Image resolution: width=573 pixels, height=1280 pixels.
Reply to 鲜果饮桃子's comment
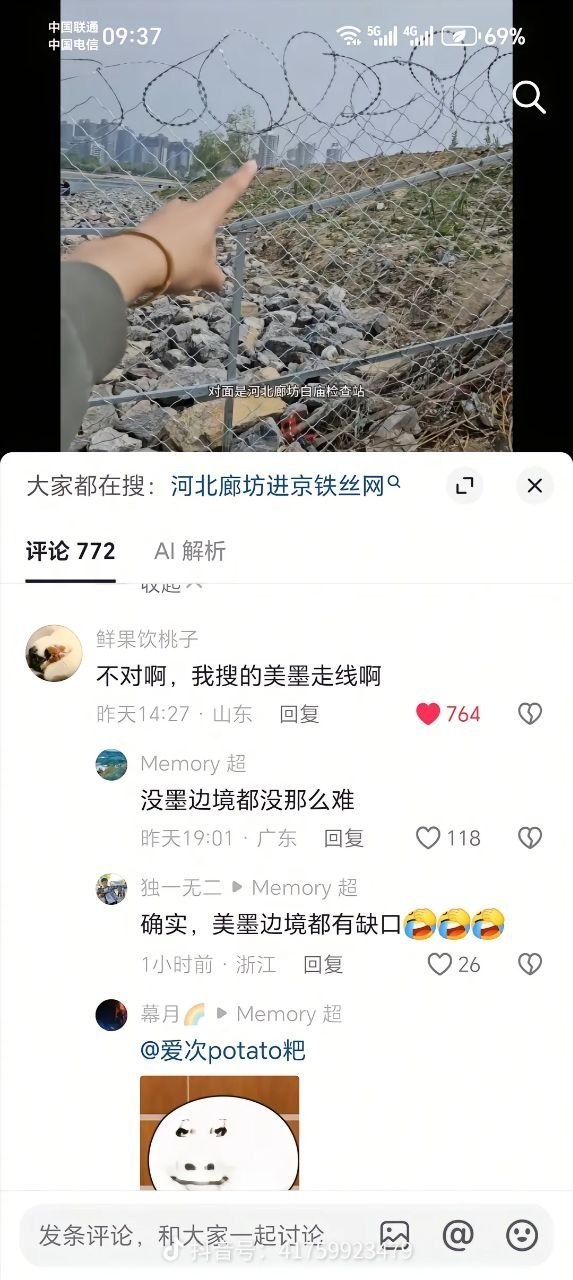(299, 714)
